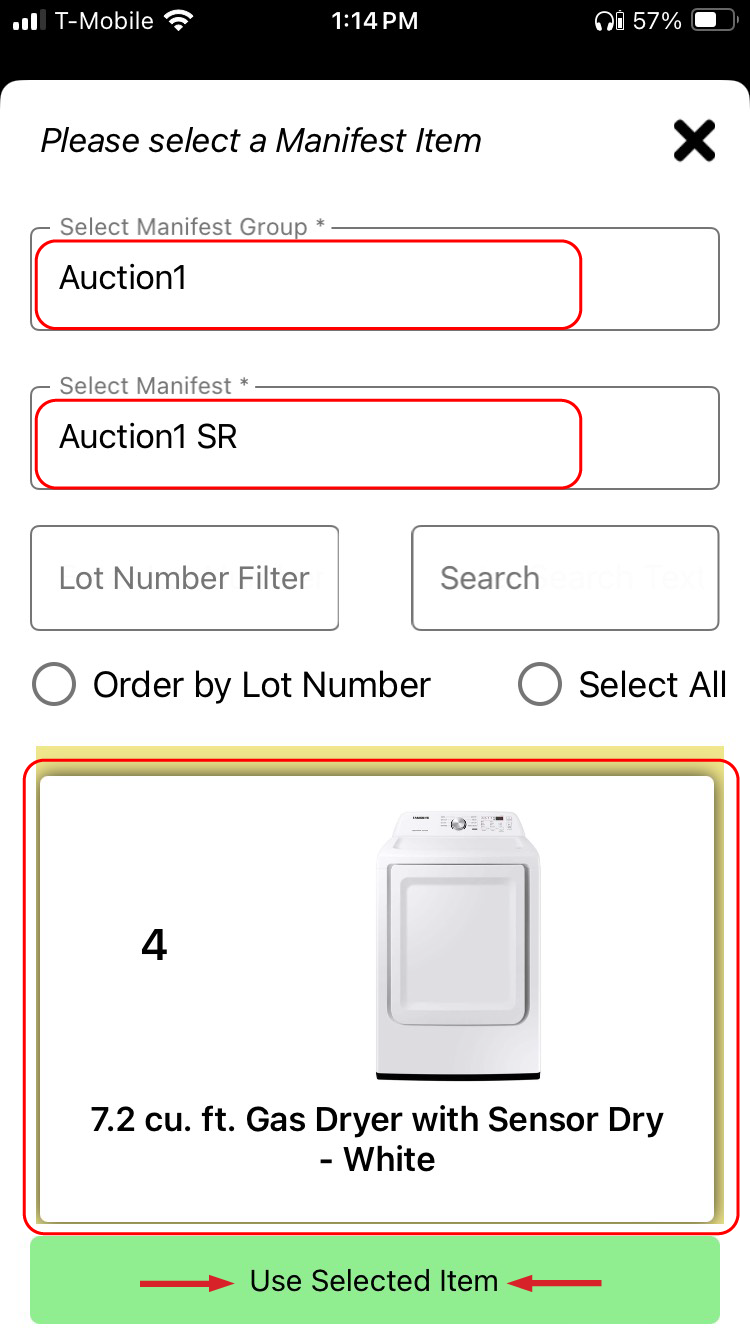
Task: Open the Select Manifest Group dropdown
Action: point(374,279)
